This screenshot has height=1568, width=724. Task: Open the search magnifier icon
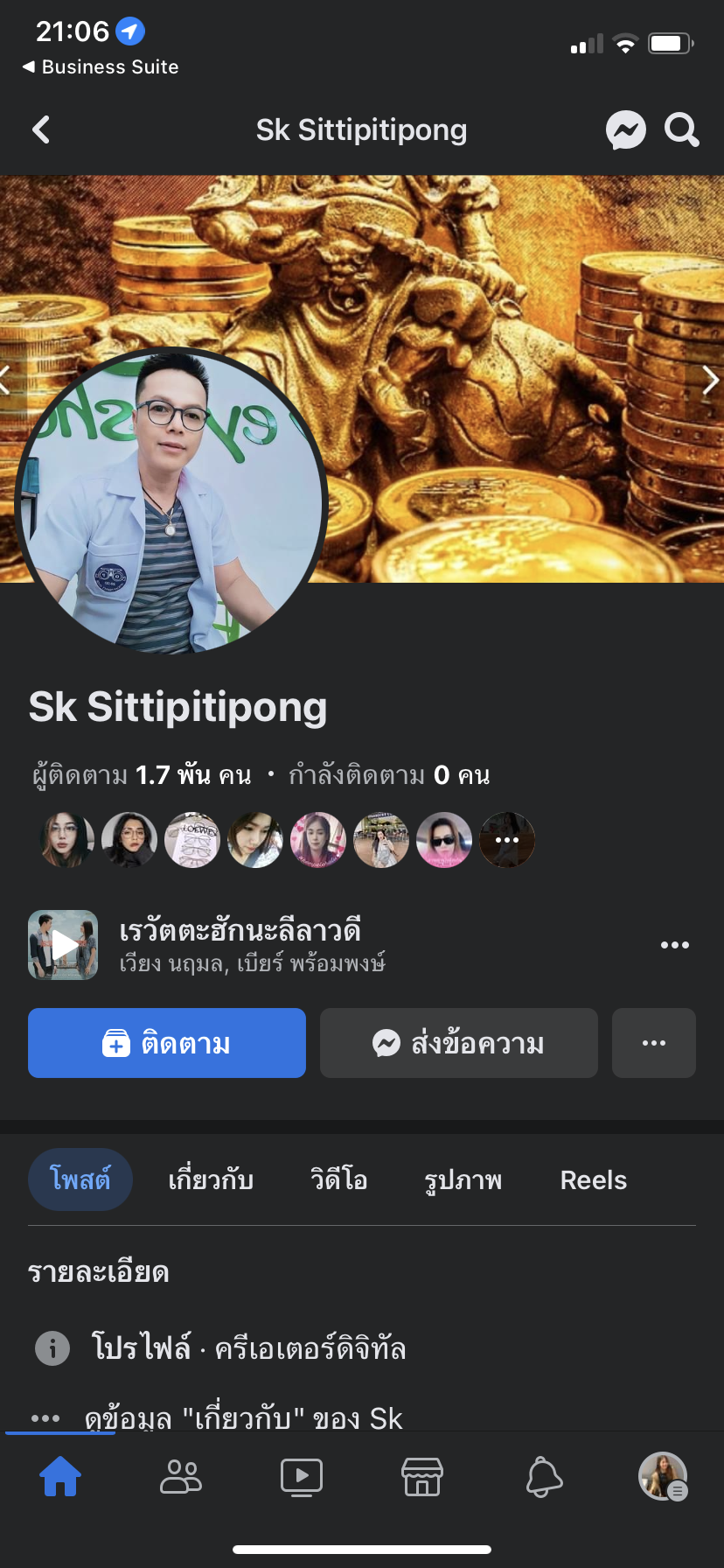(x=681, y=130)
